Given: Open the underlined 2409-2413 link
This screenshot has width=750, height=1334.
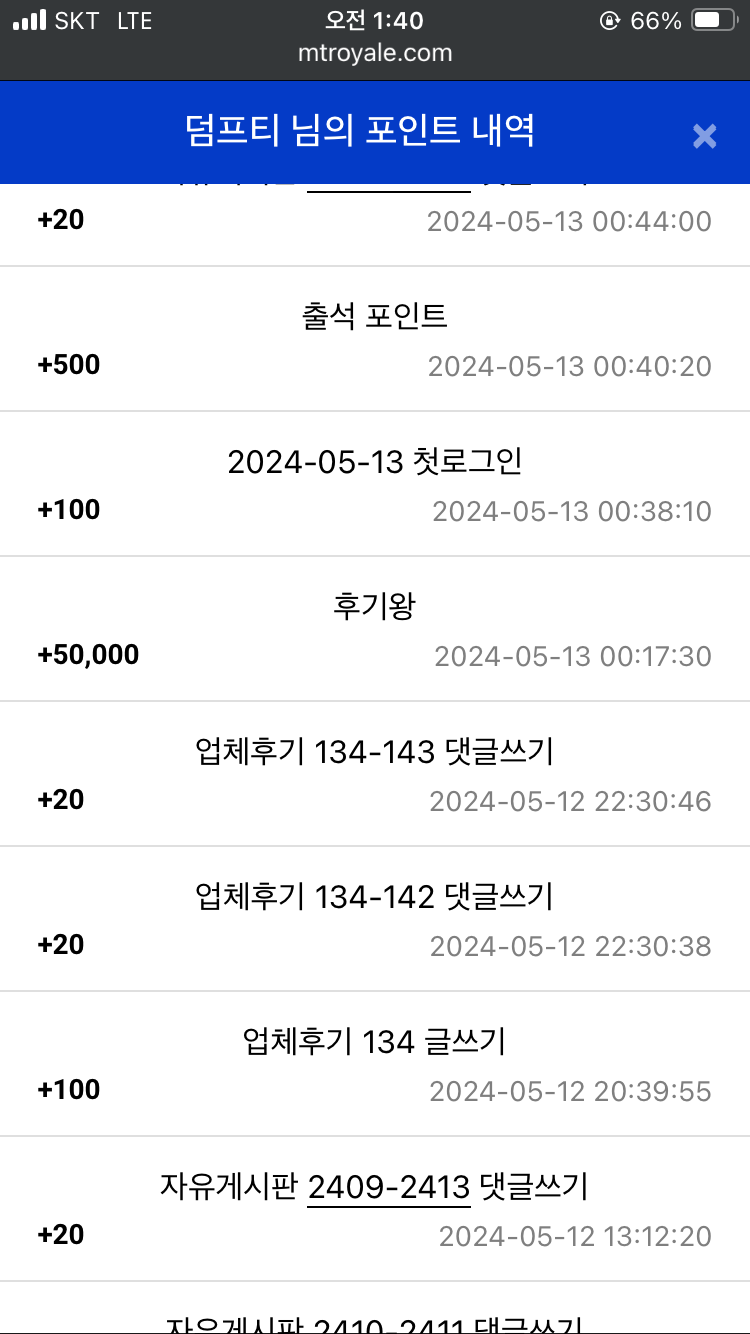Looking at the screenshot, I should [388, 1188].
